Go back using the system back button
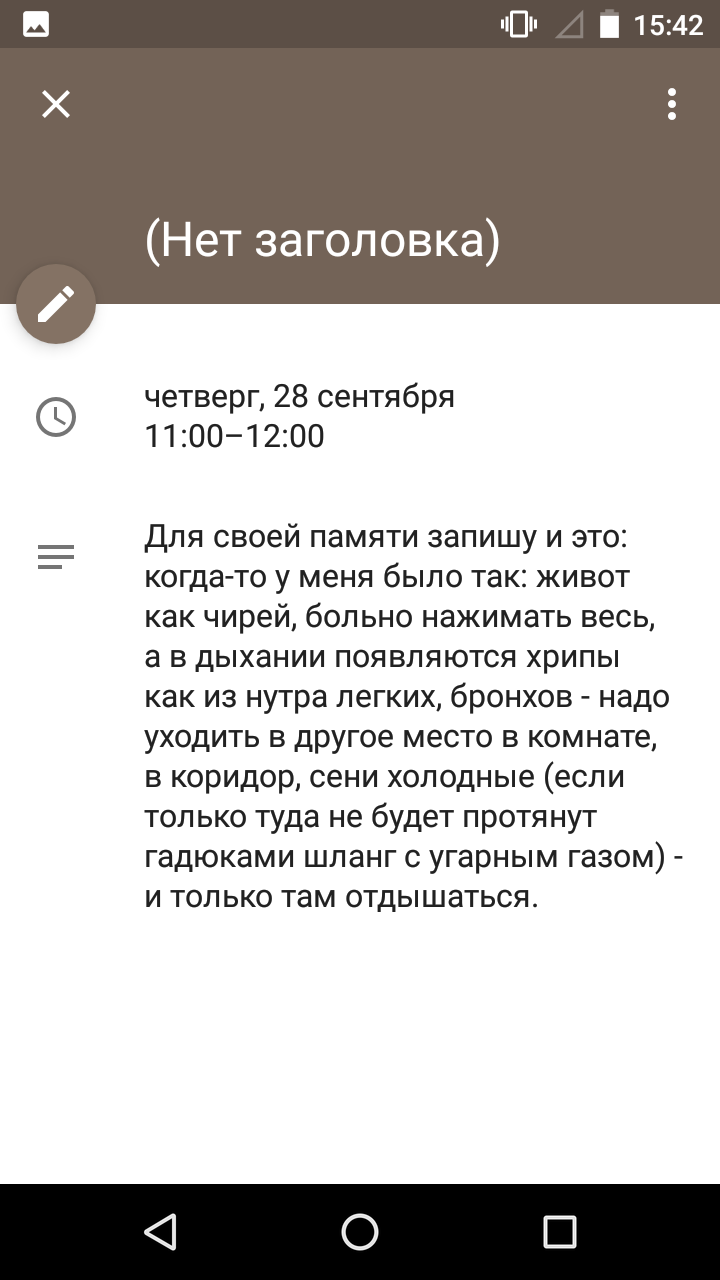 click(x=160, y=1232)
